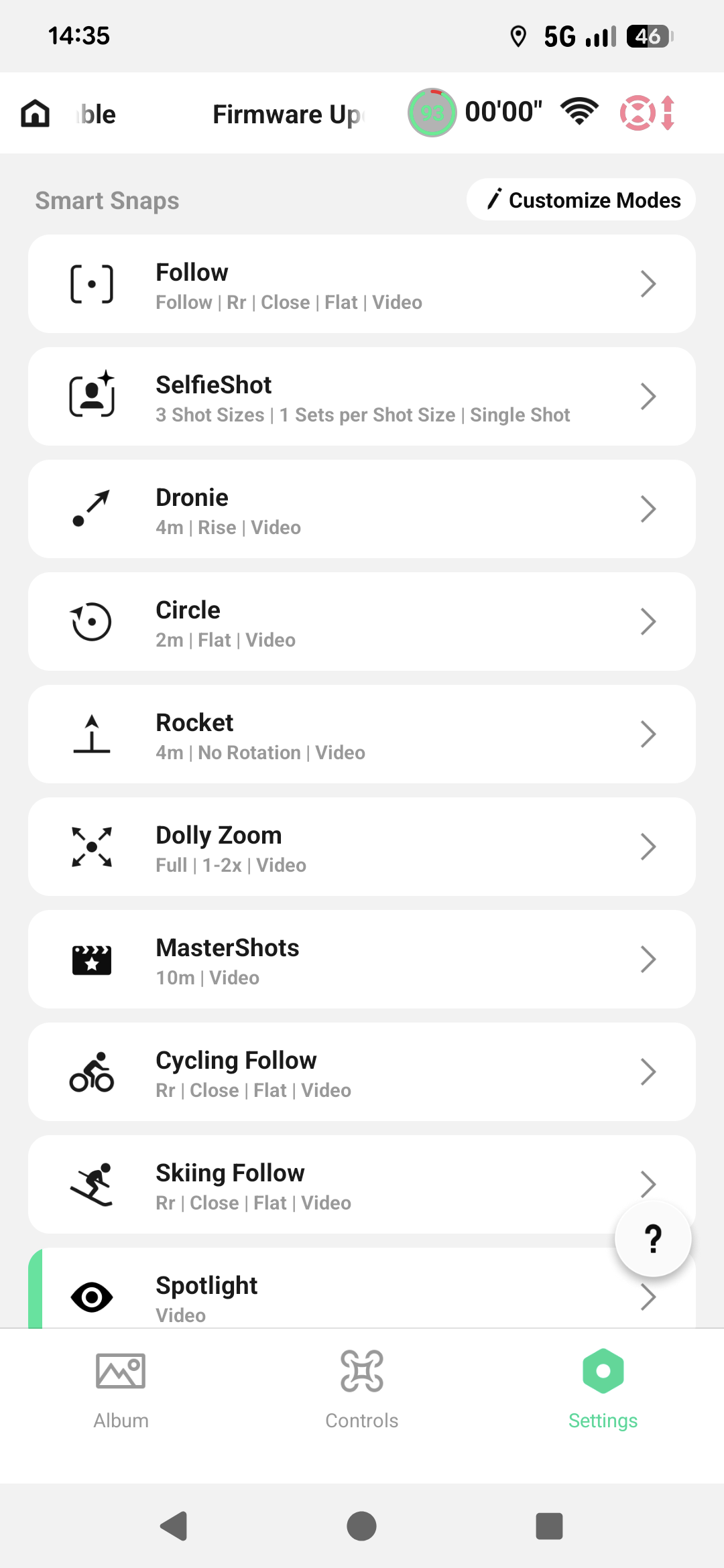Choose the Rocket mode row

coord(362,734)
